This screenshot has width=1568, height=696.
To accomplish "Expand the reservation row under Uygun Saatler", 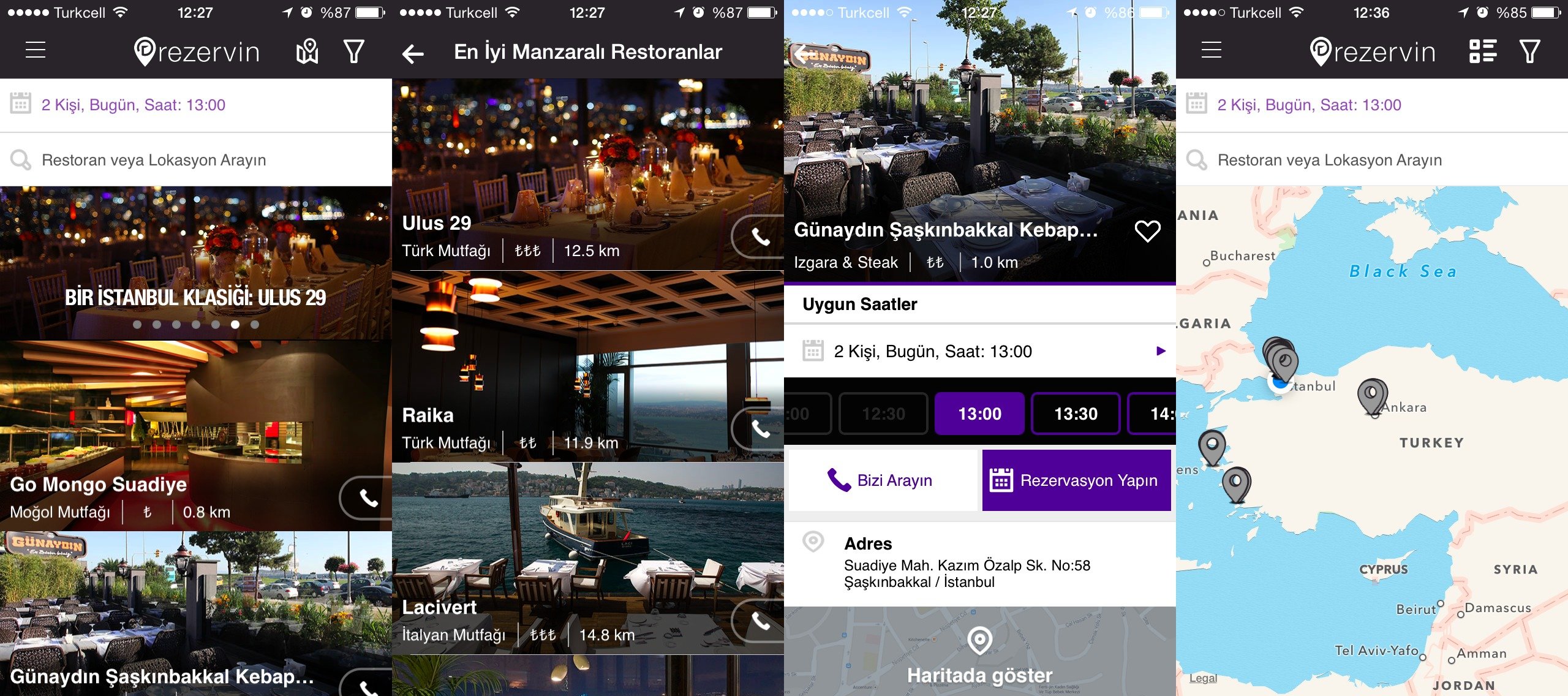I will pyautogui.click(x=980, y=351).
